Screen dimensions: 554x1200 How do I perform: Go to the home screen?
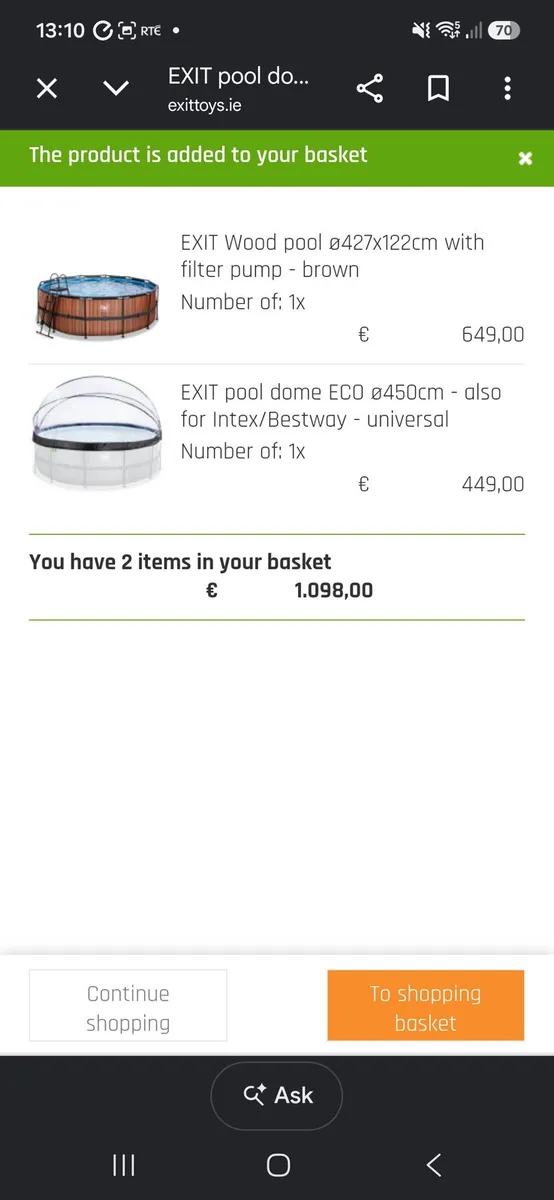coord(278,1165)
